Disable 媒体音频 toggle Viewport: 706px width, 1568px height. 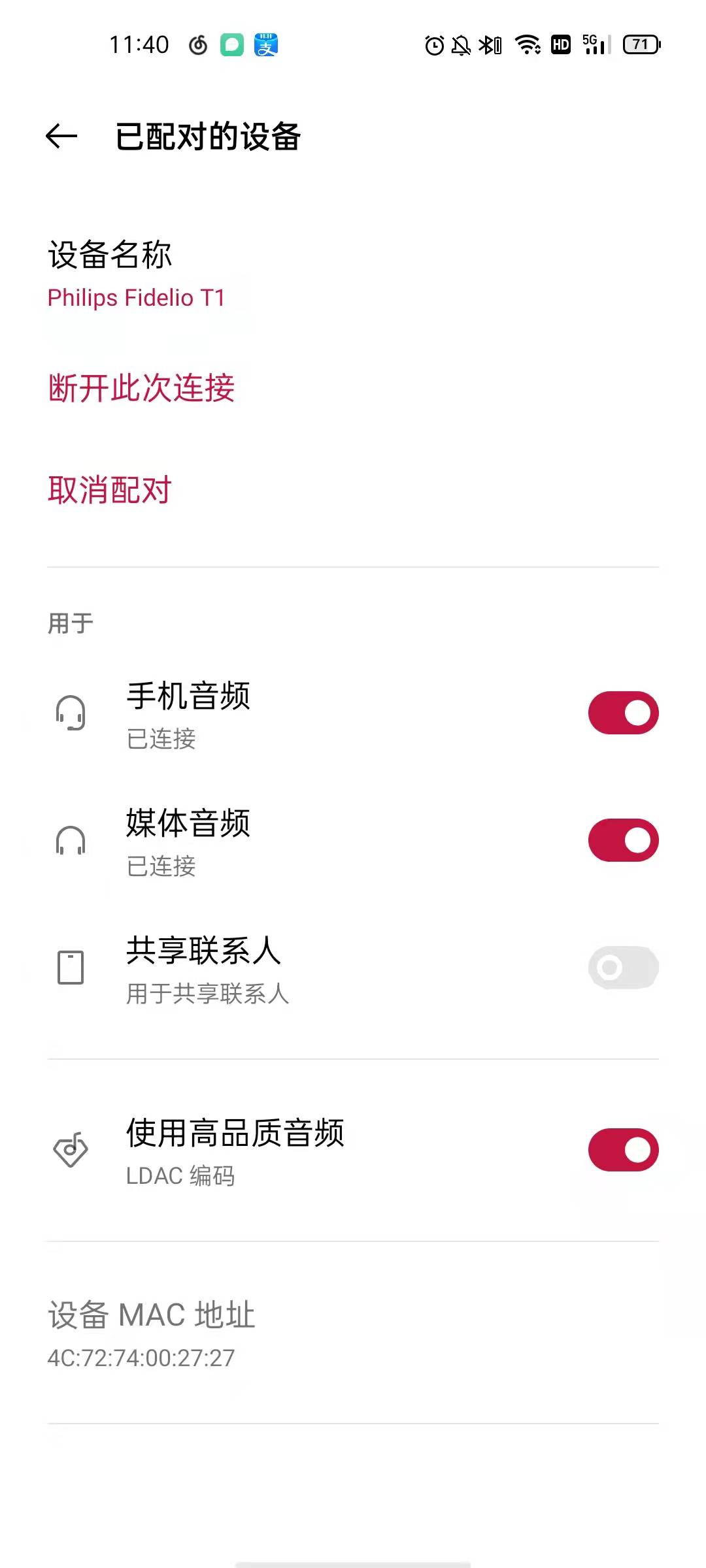click(623, 840)
